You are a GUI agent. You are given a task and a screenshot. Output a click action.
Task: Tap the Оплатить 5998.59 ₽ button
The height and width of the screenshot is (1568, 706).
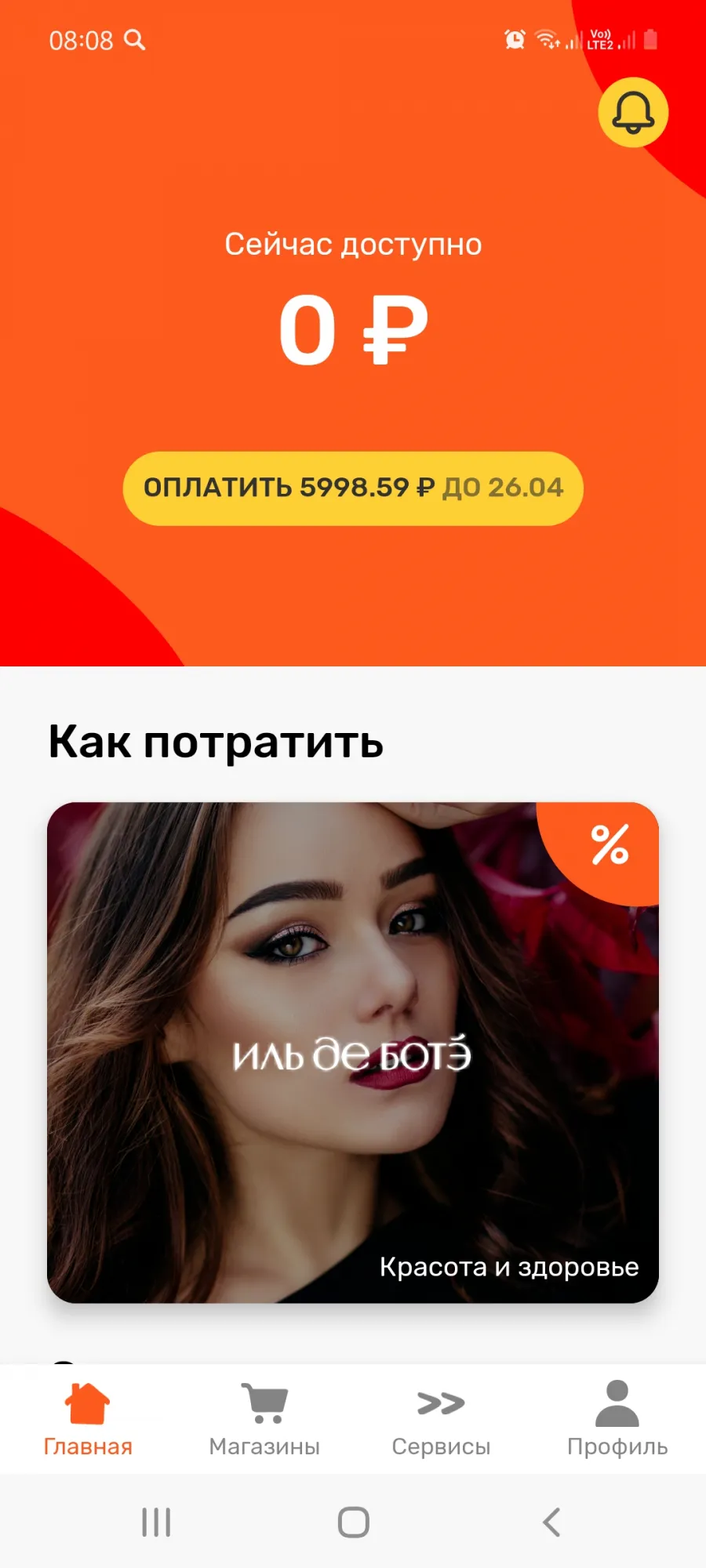coord(353,488)
